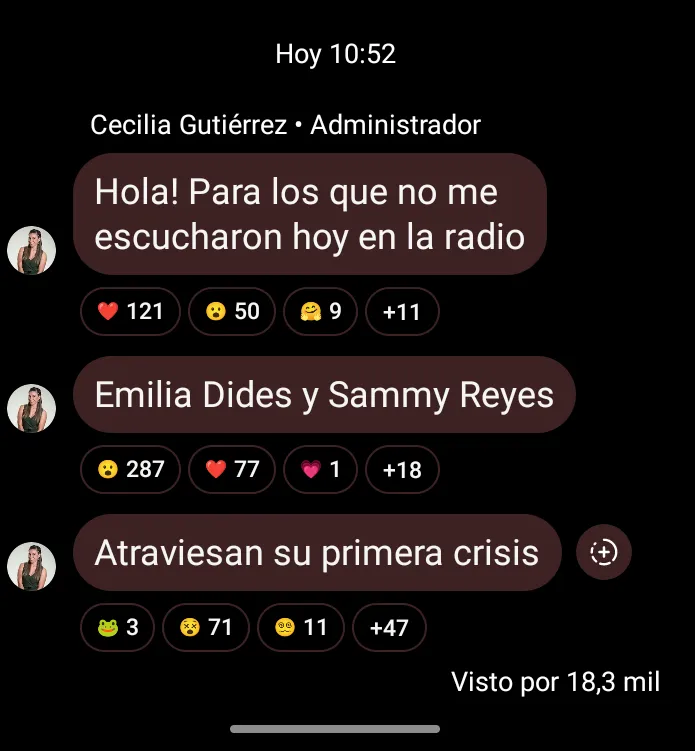The height and width of the screenshot is (751, 695).
Task: Tap the woozy face reaction with 11
Action: [x=301, y=628]
